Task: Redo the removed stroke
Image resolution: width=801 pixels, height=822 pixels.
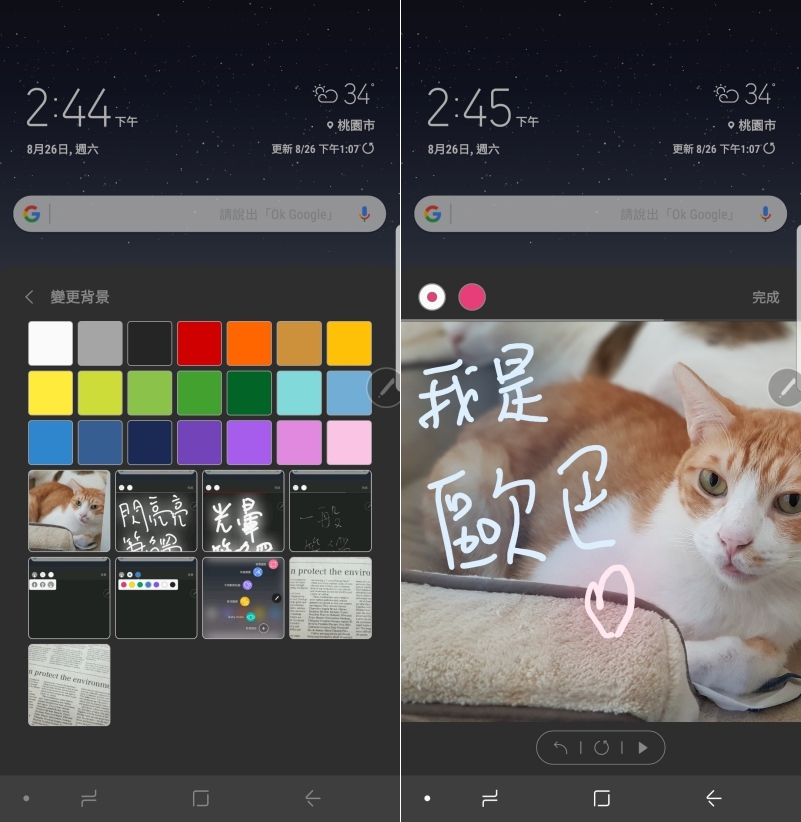Action: tap(601, 747)
